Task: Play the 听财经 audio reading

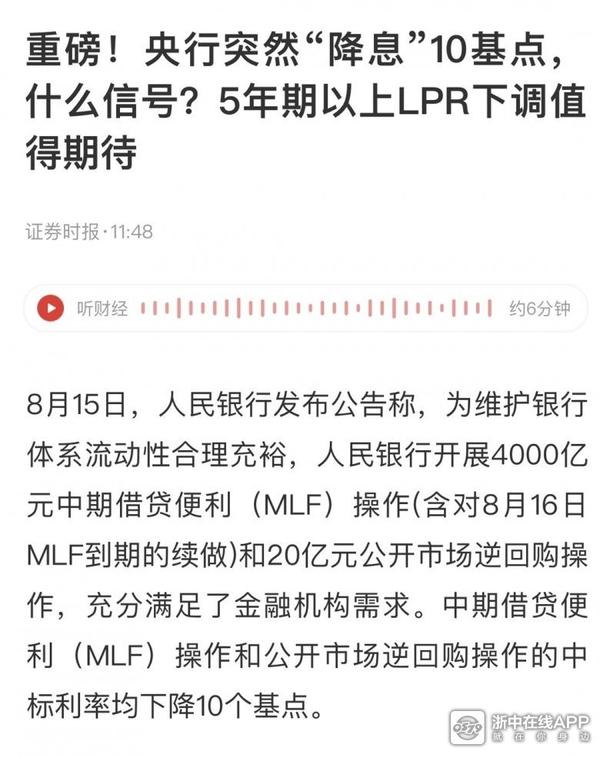Action: [x=51, y=308]
